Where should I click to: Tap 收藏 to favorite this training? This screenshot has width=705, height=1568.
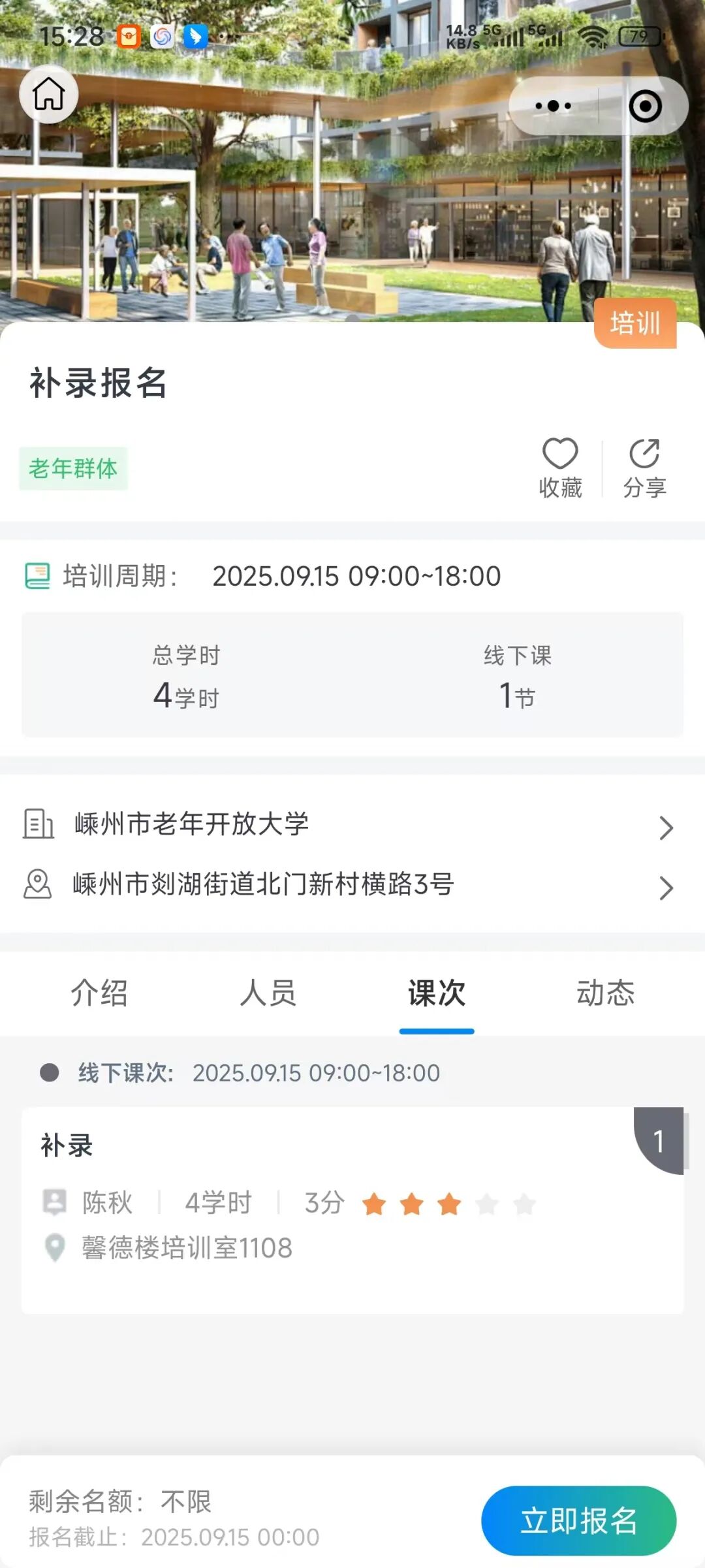pyautogui.click(x=560, y=468)
